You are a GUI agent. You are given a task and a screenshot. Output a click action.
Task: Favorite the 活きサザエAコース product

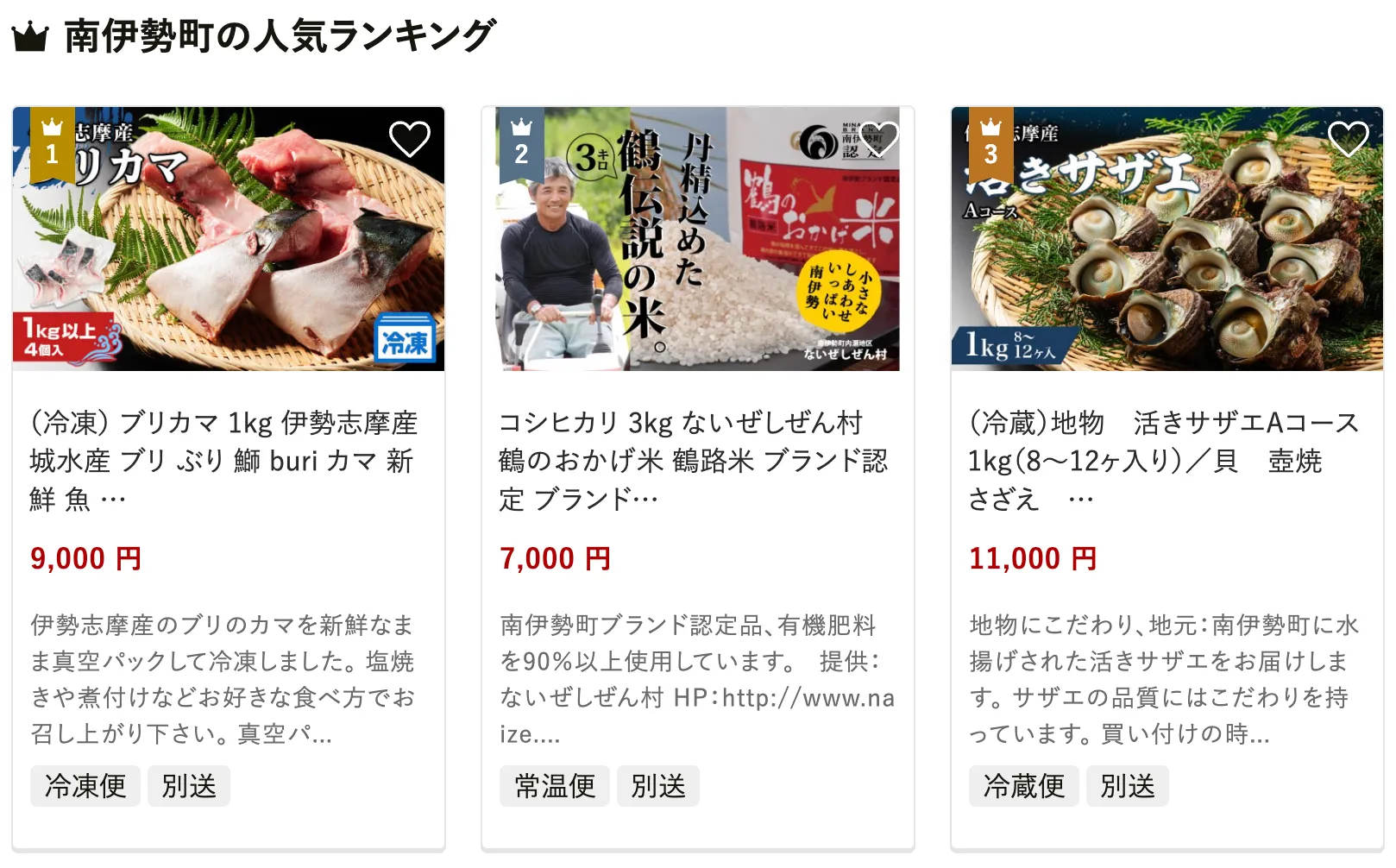click(1348, 139)
